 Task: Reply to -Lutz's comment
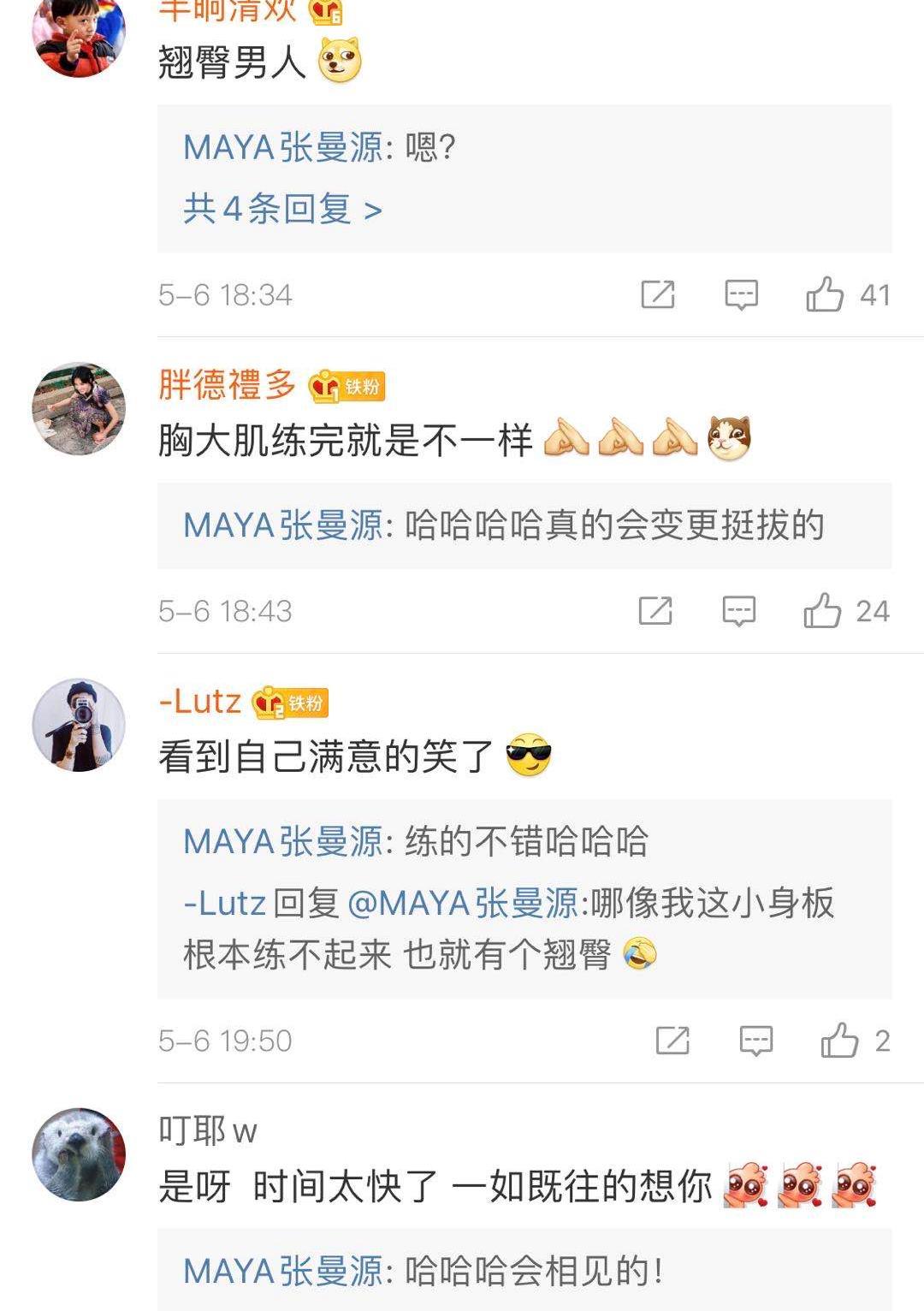pyautogui.click(x=755, y=1041)
